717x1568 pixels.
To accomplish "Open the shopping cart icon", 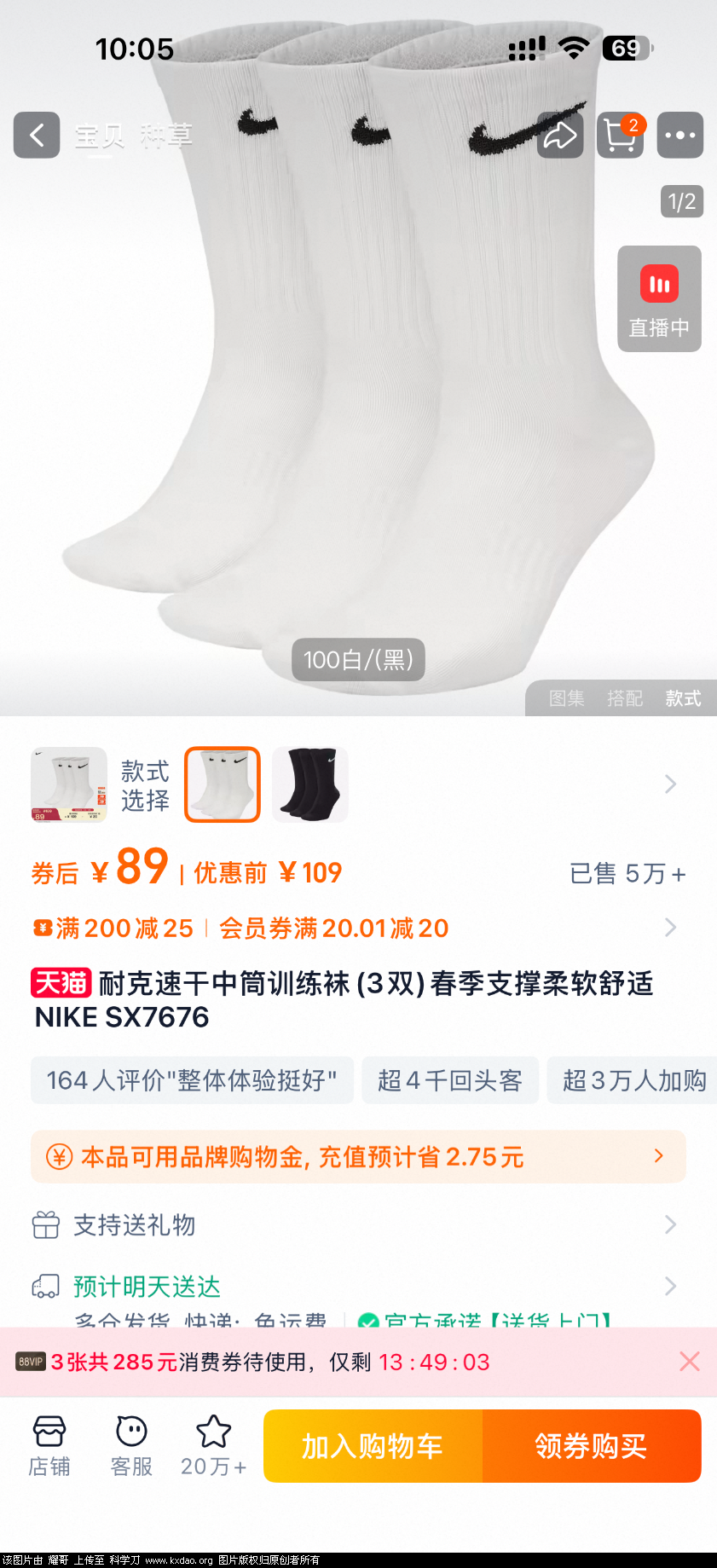I will (620, 135).
